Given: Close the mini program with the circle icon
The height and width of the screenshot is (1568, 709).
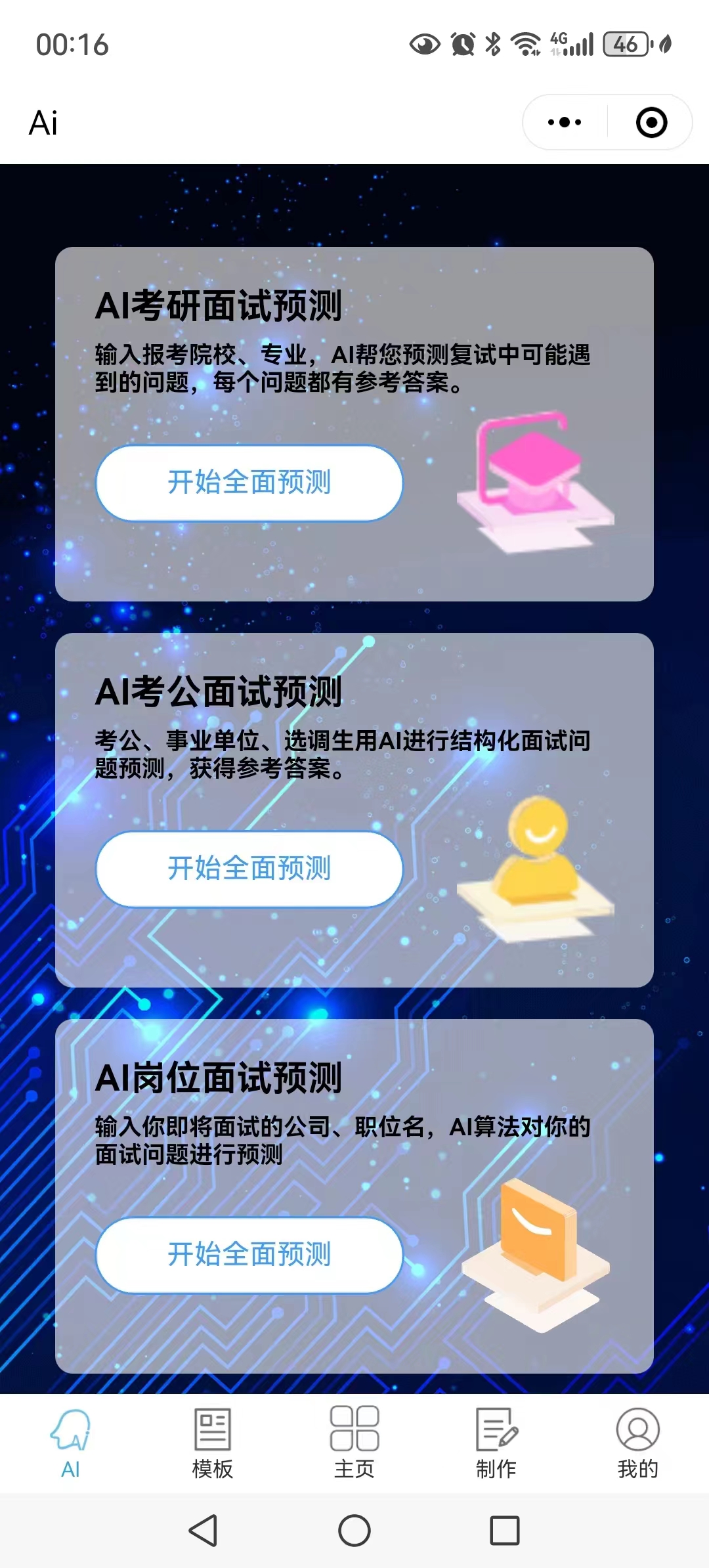Looking at the screenshot, I should [651, 122].
